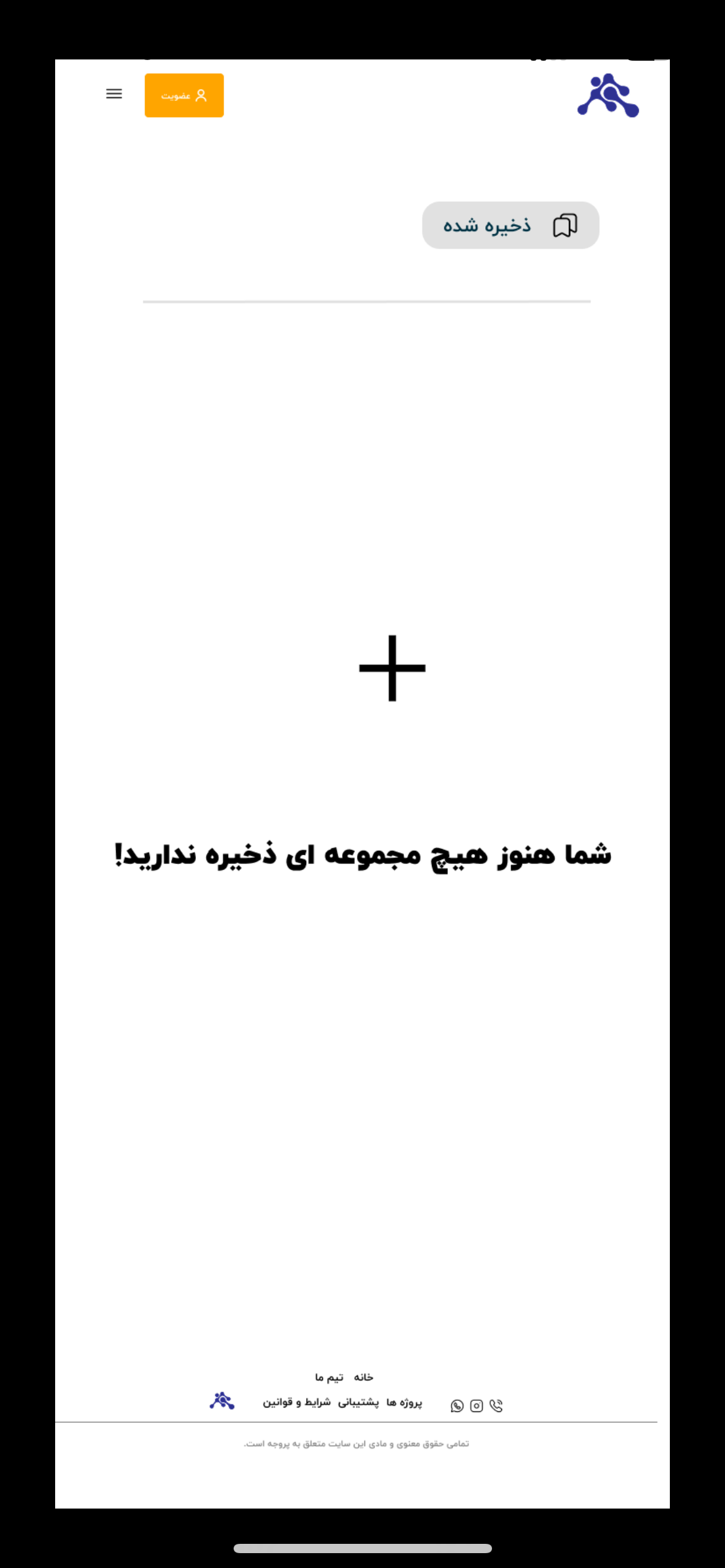
Task: Open the Instagram icon in the footer
Action: tap(477, 1406)
